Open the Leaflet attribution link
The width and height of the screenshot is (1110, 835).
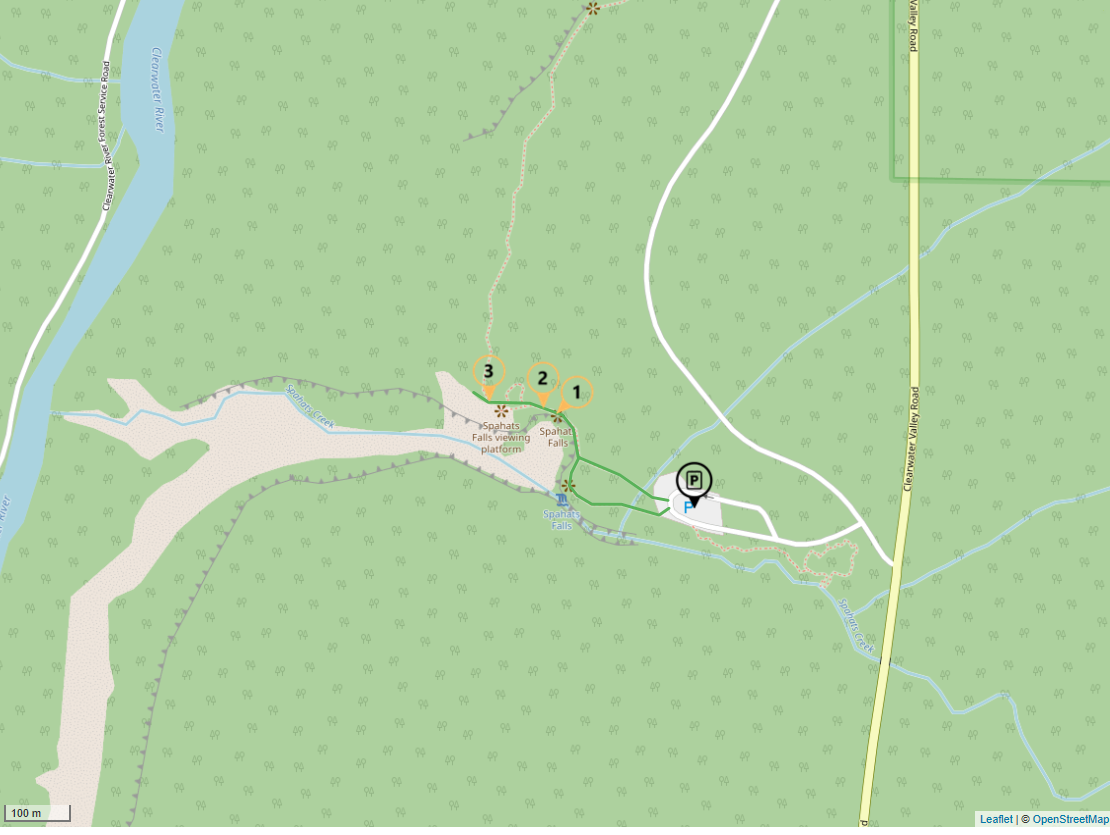[x=995, y=819]
